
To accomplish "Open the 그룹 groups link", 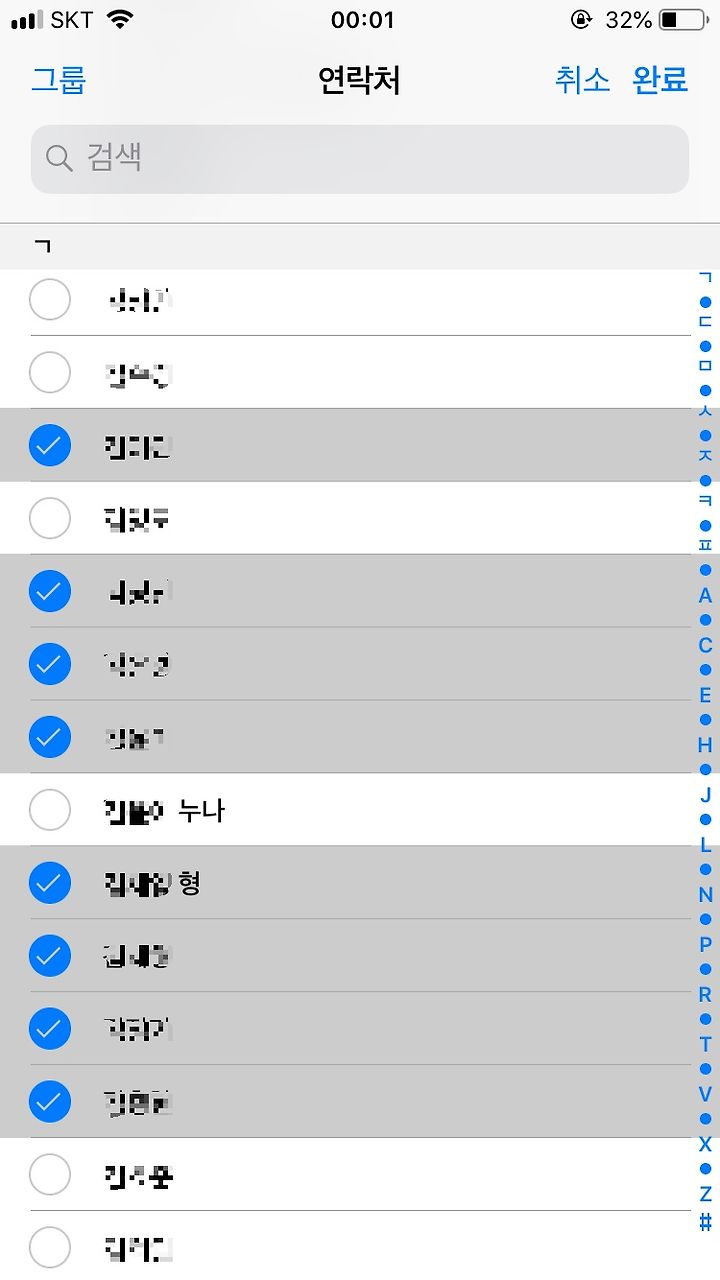I will pyautogui.click(x=59, y=80).
